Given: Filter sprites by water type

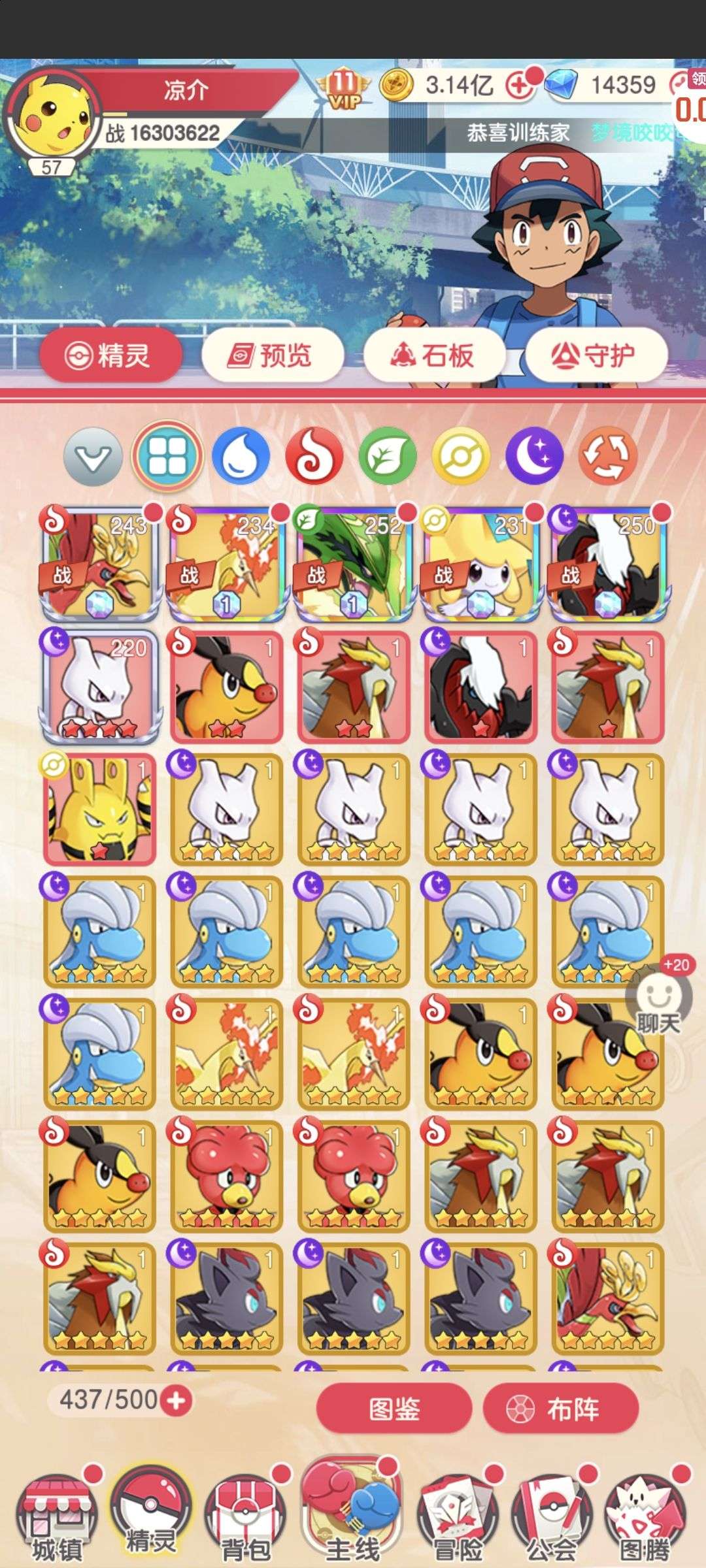Looking at the screenshot, I should (x=241, y=455).
